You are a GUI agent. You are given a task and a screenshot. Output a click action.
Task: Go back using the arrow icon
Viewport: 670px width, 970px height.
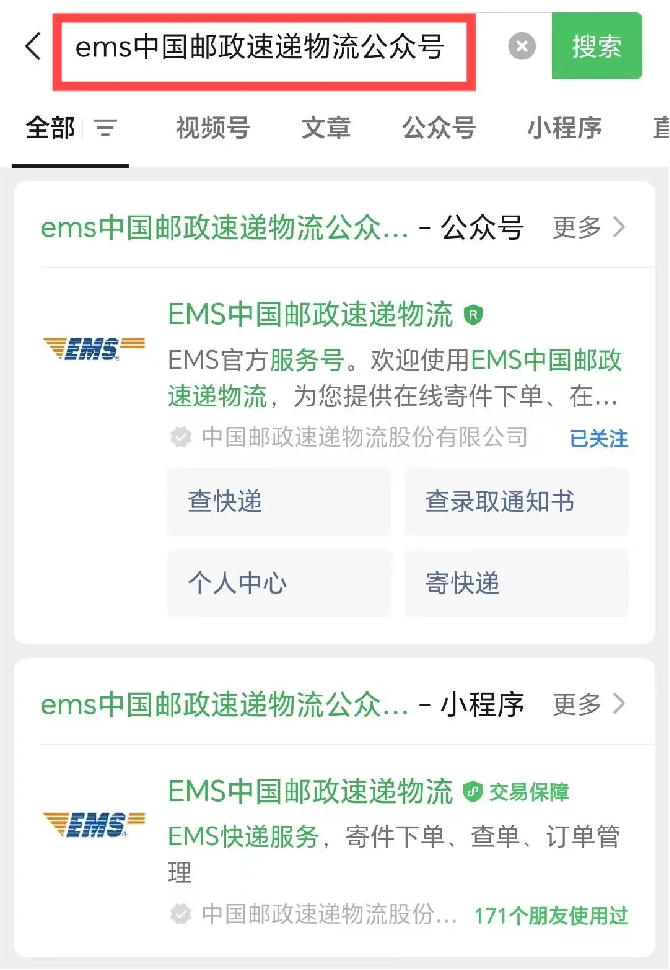point(33,46)
